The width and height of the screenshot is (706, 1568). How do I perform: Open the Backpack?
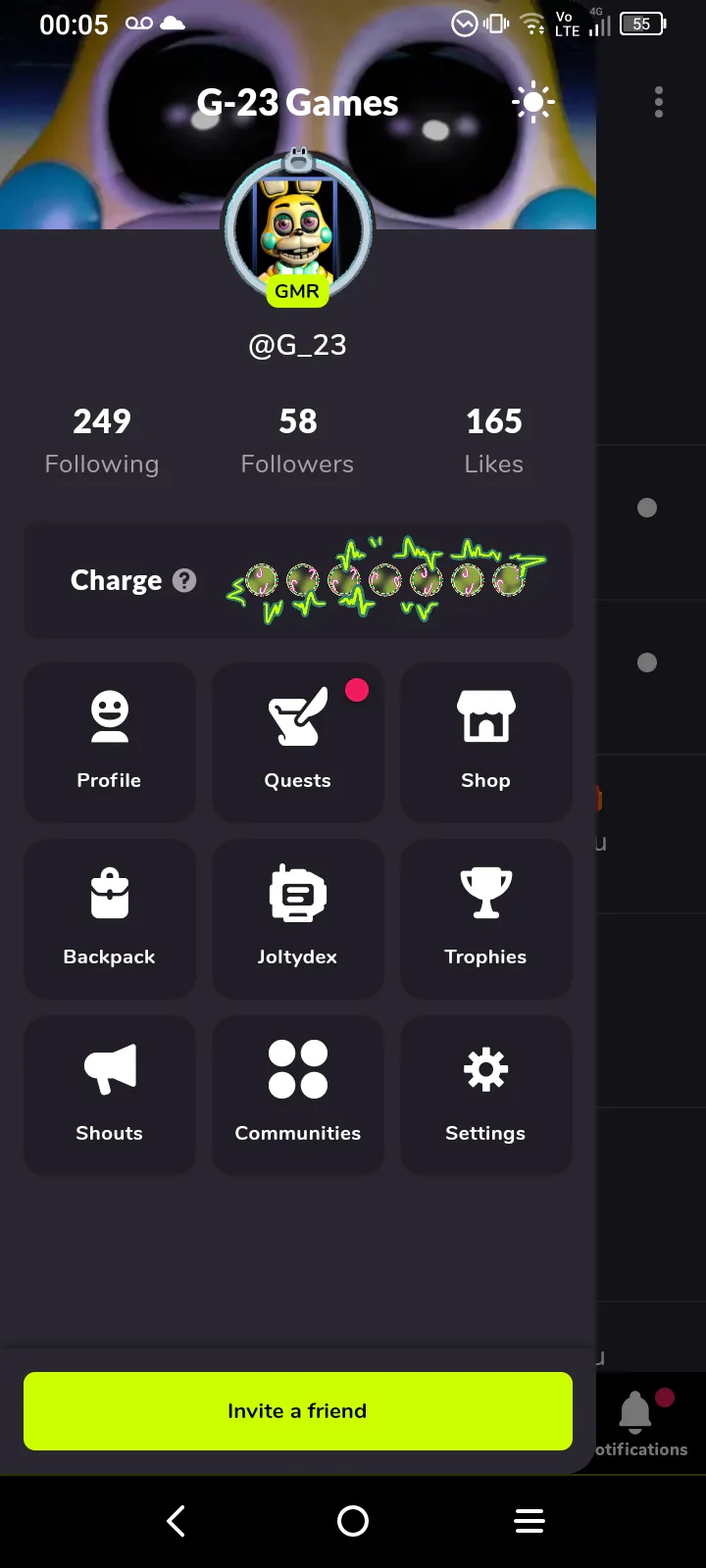pos(110,918)
